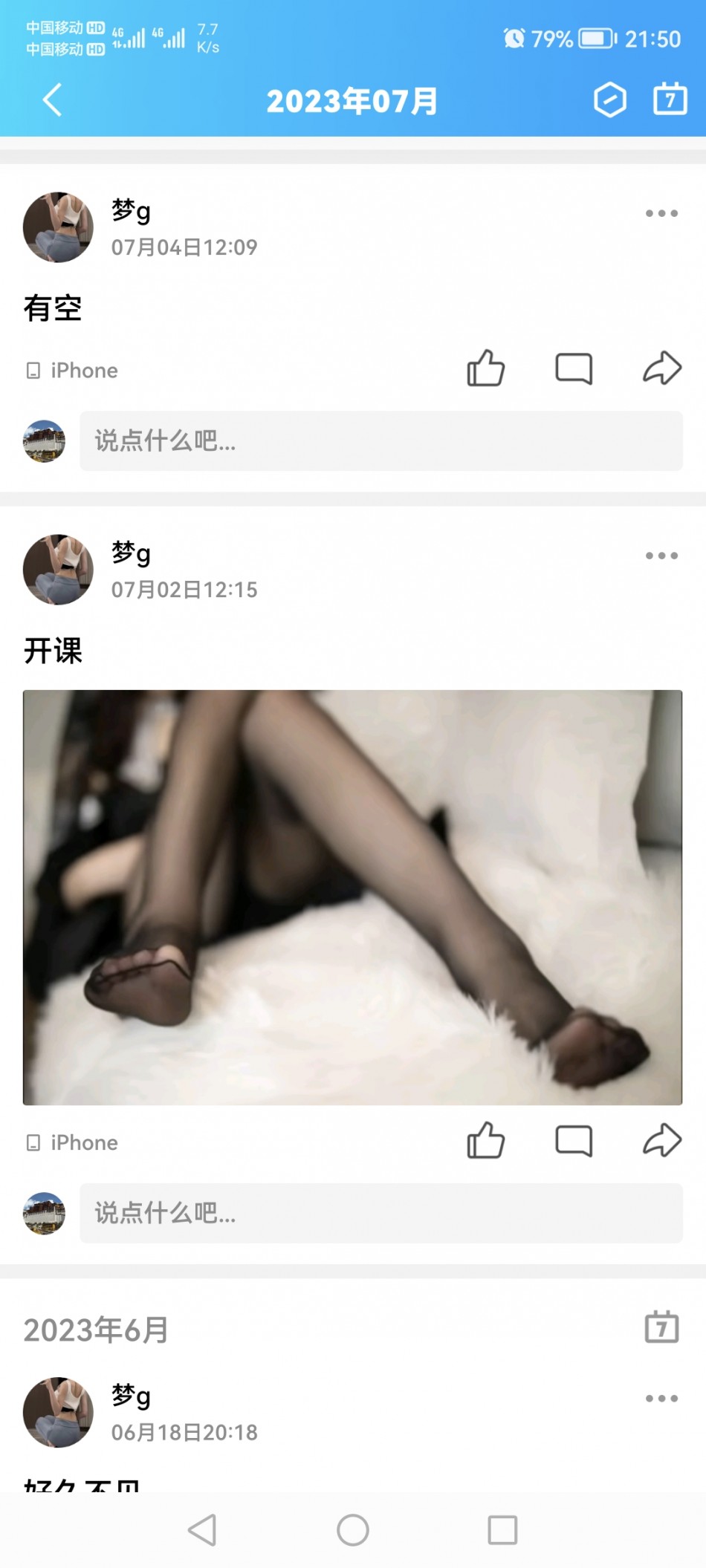706x1568 pixels.
Task: Like the 开课 post
Action: (486, 1140)
